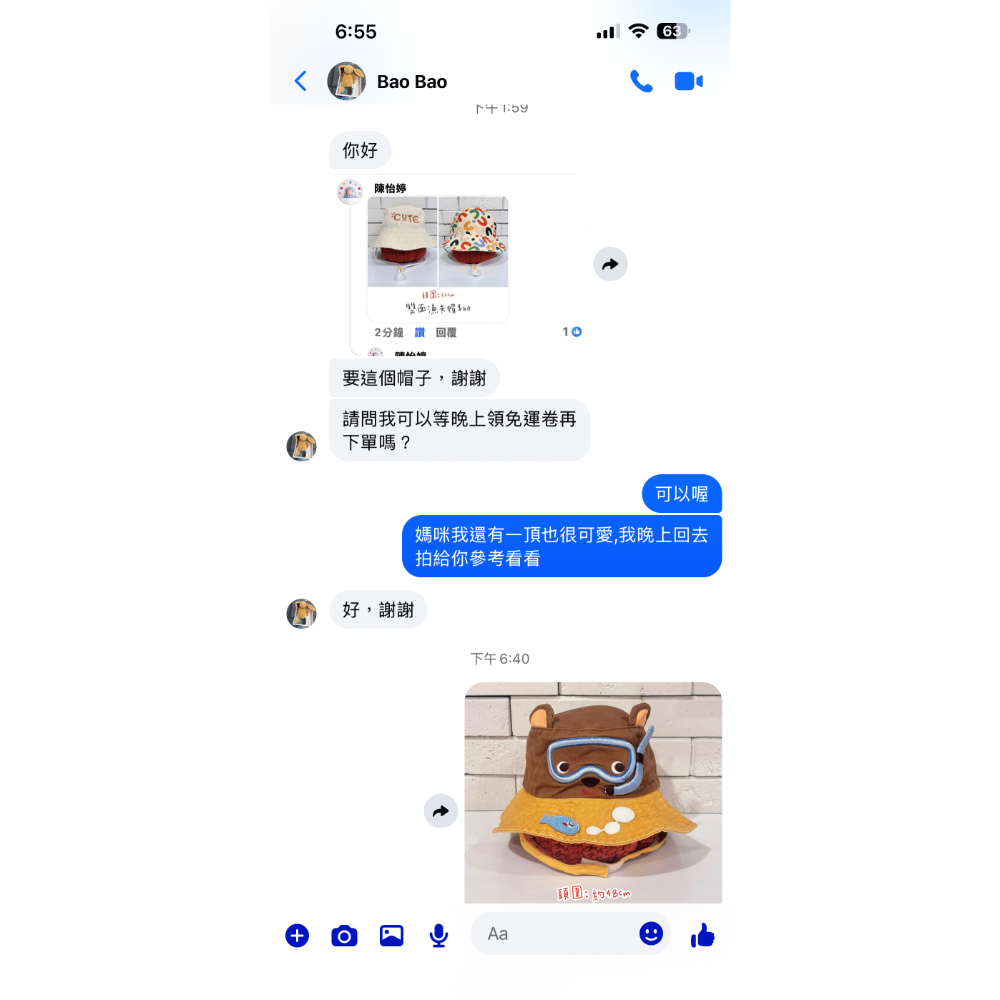1000x1000 pixels.
Task: Start a video call with Bao Bao
Action: point(688,82)
